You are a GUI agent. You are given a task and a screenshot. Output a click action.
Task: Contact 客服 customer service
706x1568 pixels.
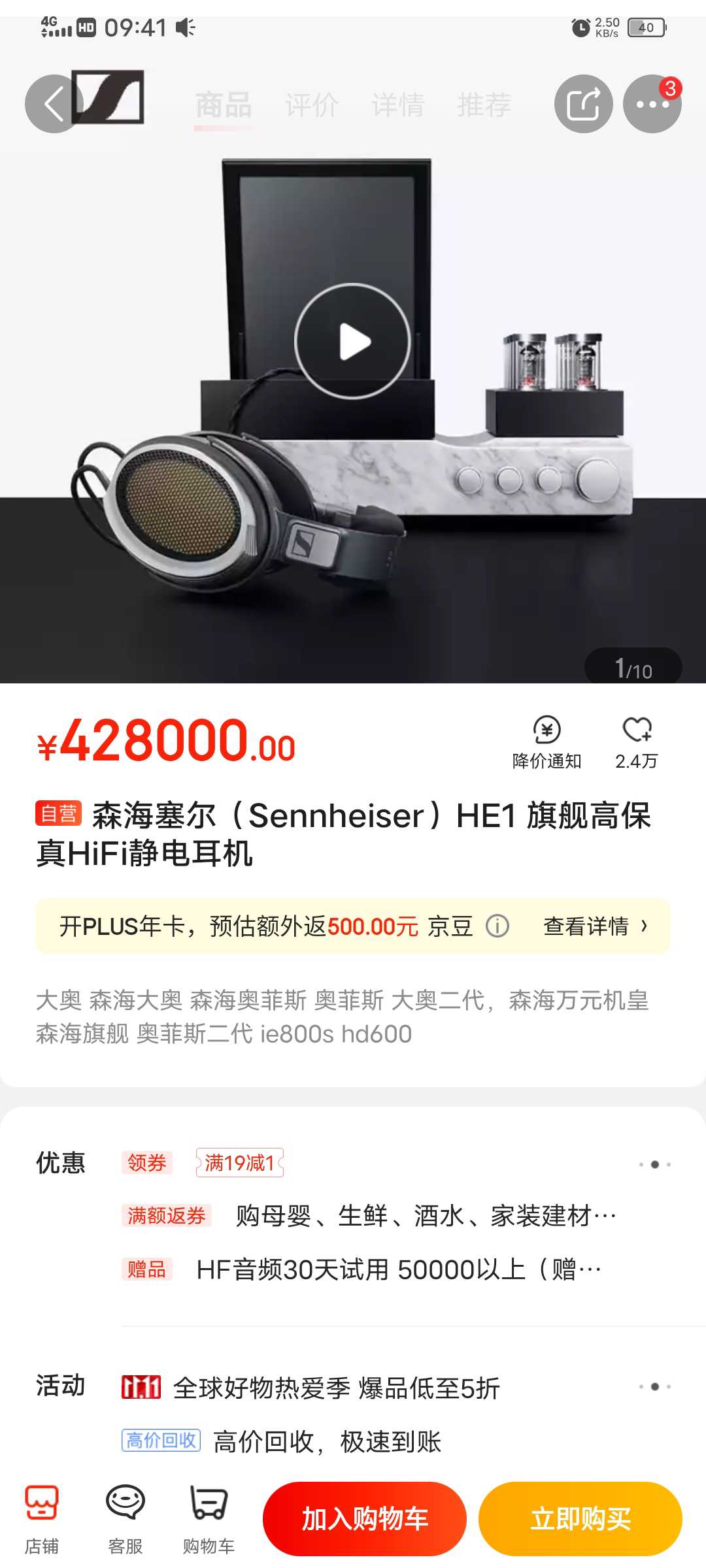pos(125,1519)
